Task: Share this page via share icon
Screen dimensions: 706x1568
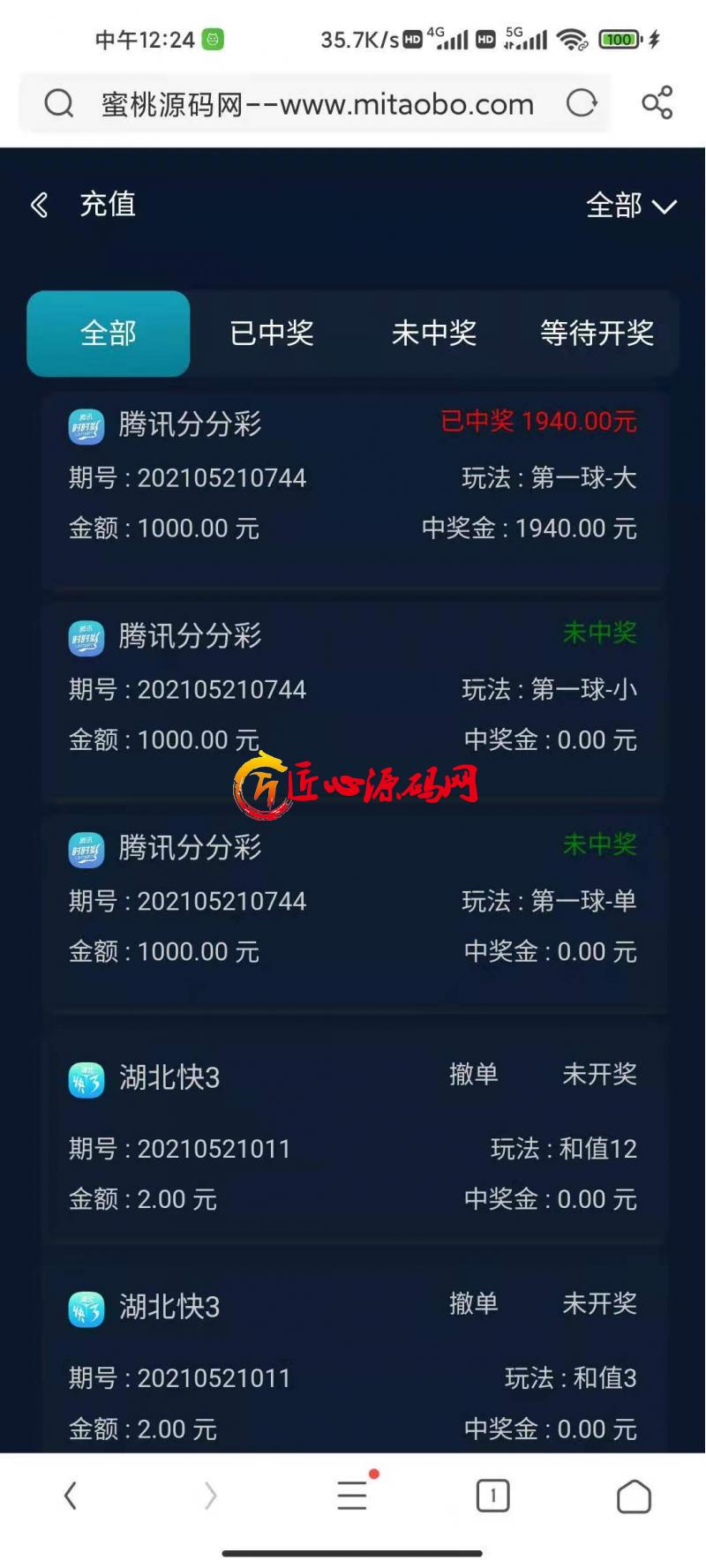Action: pos(657,103)
